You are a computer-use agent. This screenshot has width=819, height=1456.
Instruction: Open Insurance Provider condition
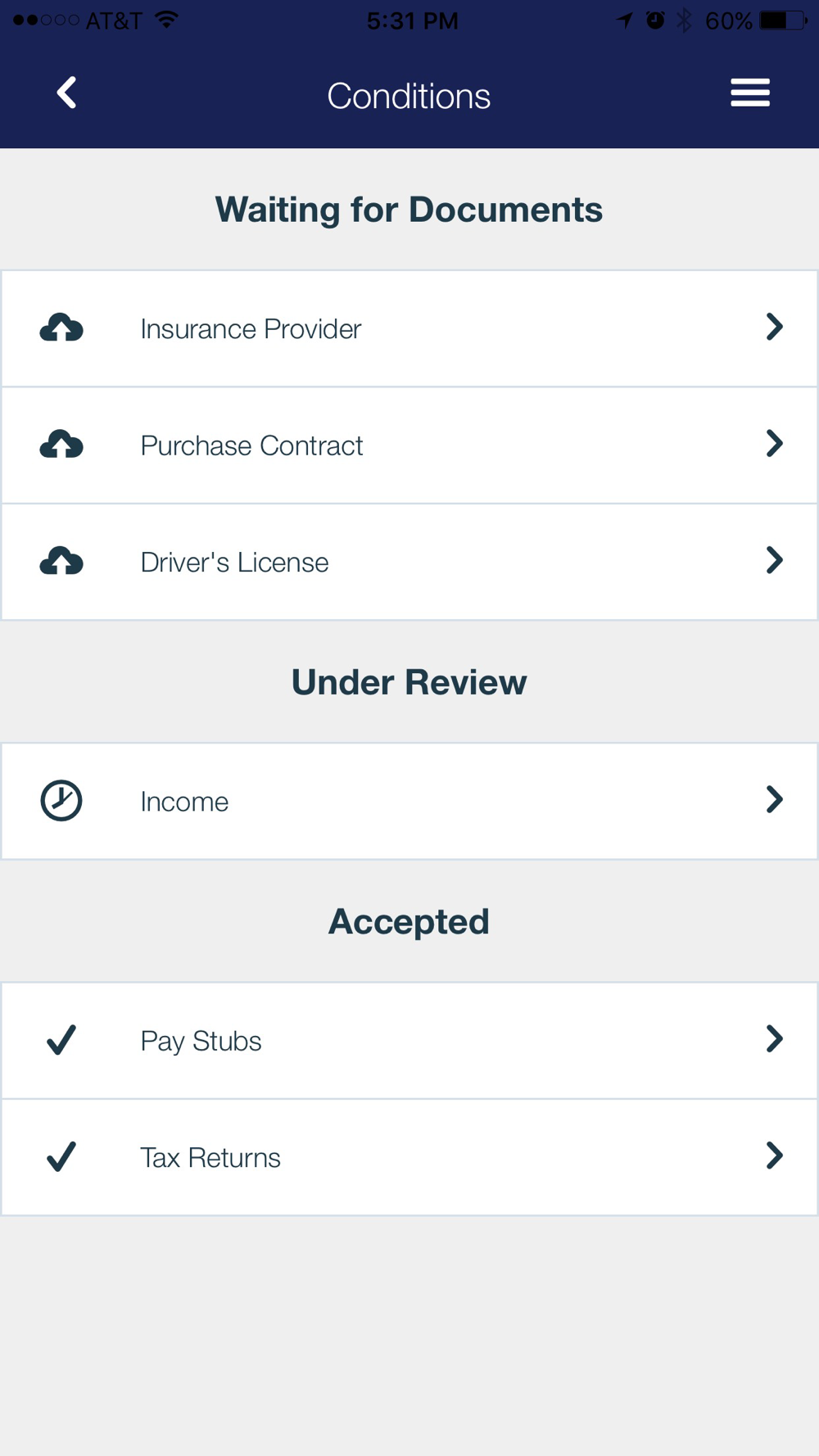coord(409,328)
